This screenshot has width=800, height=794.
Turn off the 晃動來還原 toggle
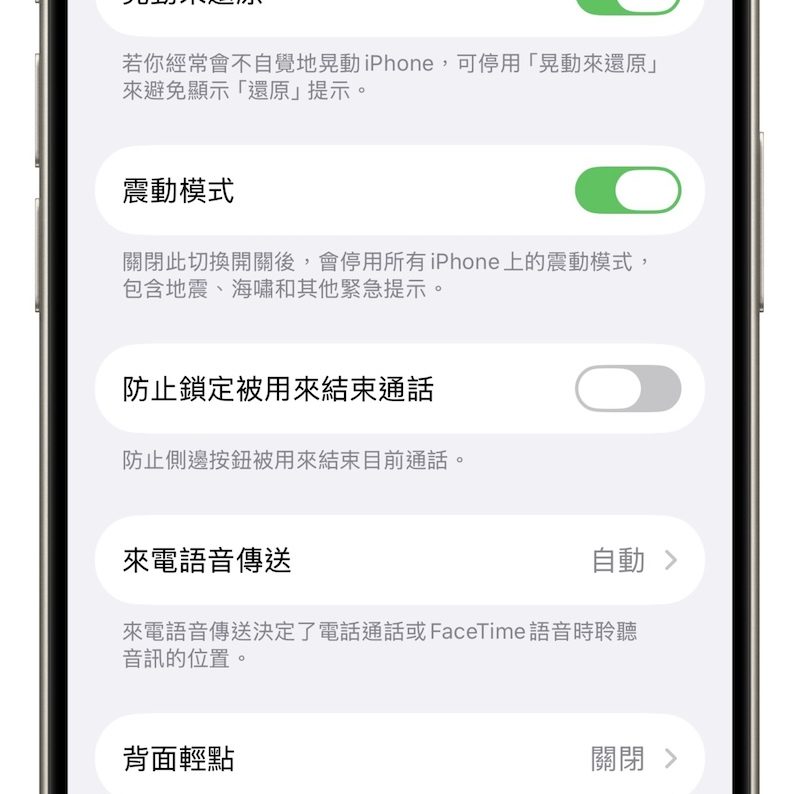click(628, 6)
